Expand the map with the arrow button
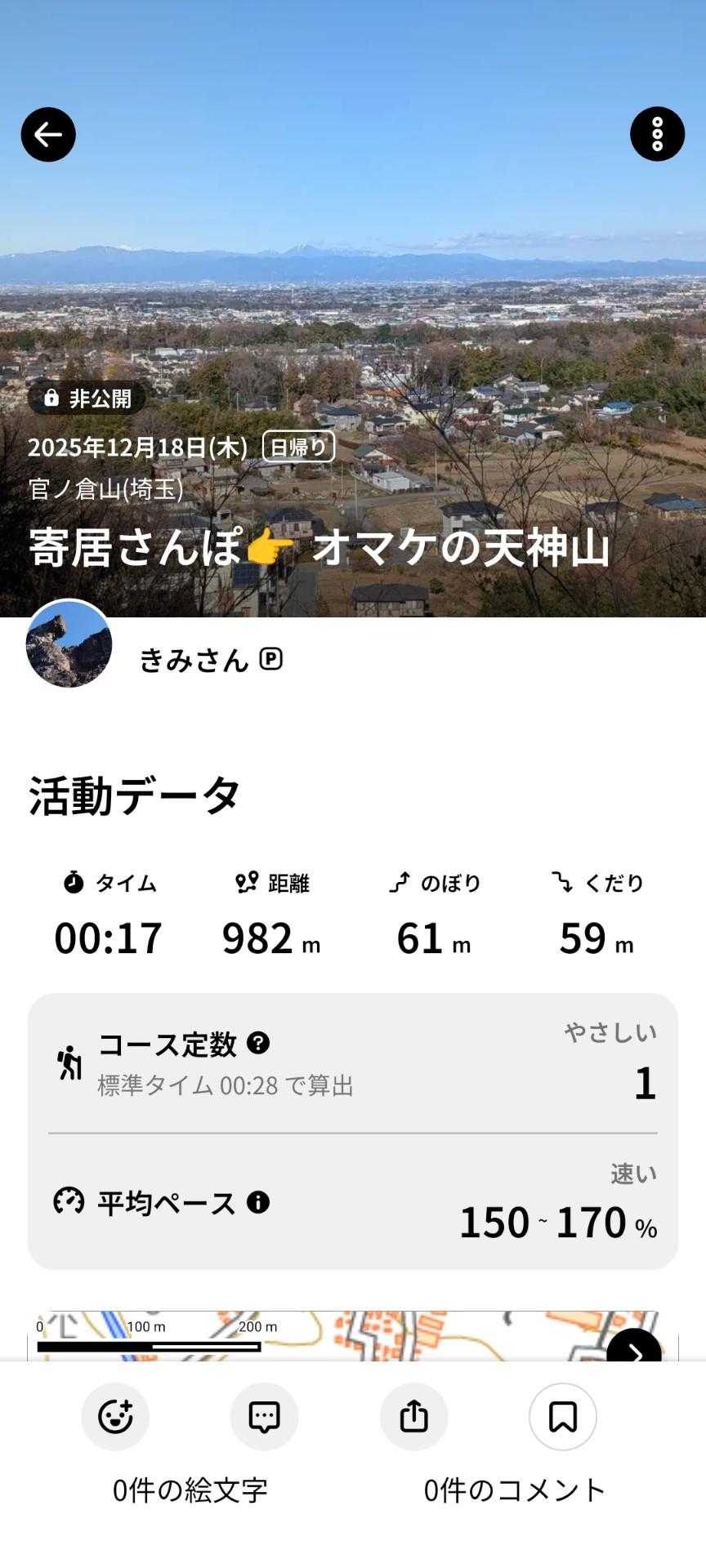The height and width of the screenshot is (1568, 706). [634, 1347]
